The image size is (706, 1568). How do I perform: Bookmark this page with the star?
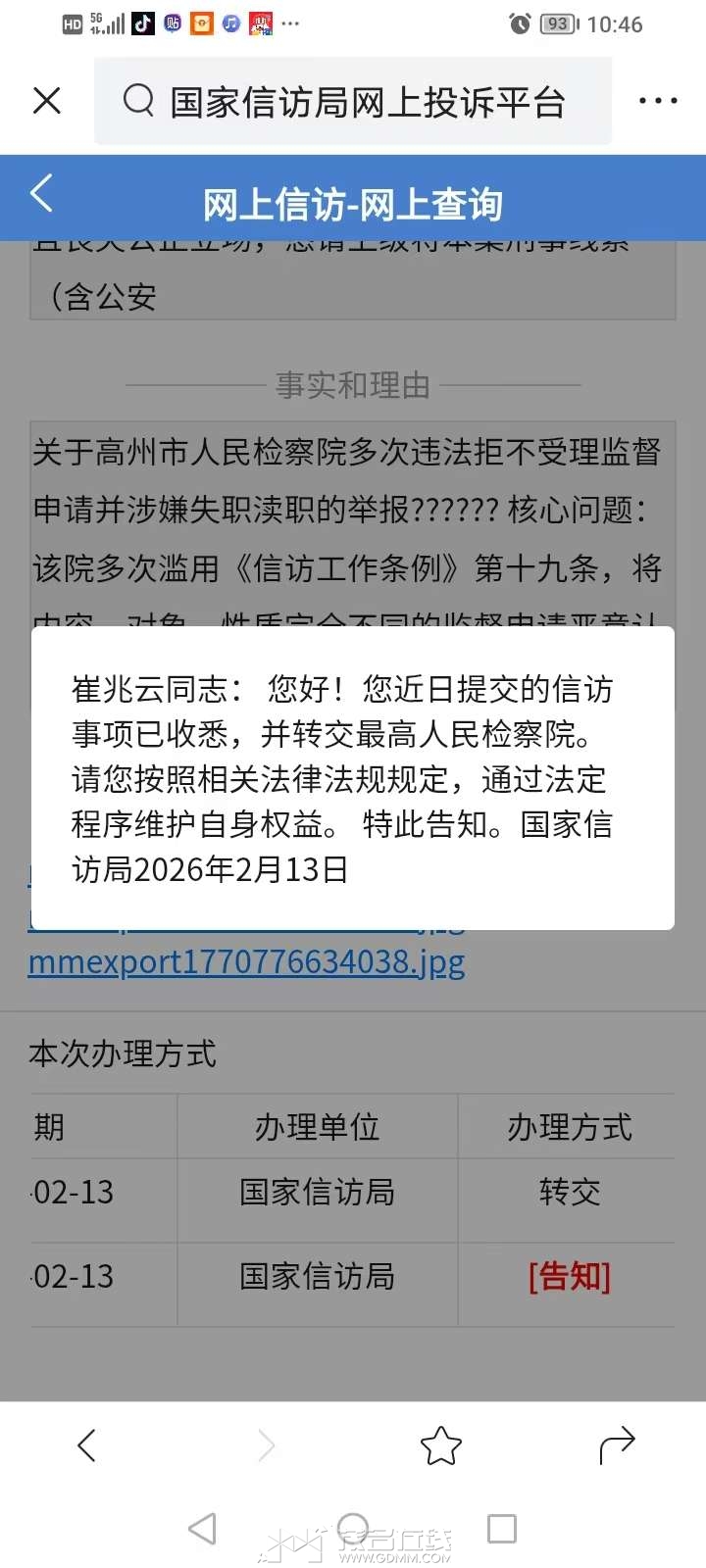point(440,1445)
